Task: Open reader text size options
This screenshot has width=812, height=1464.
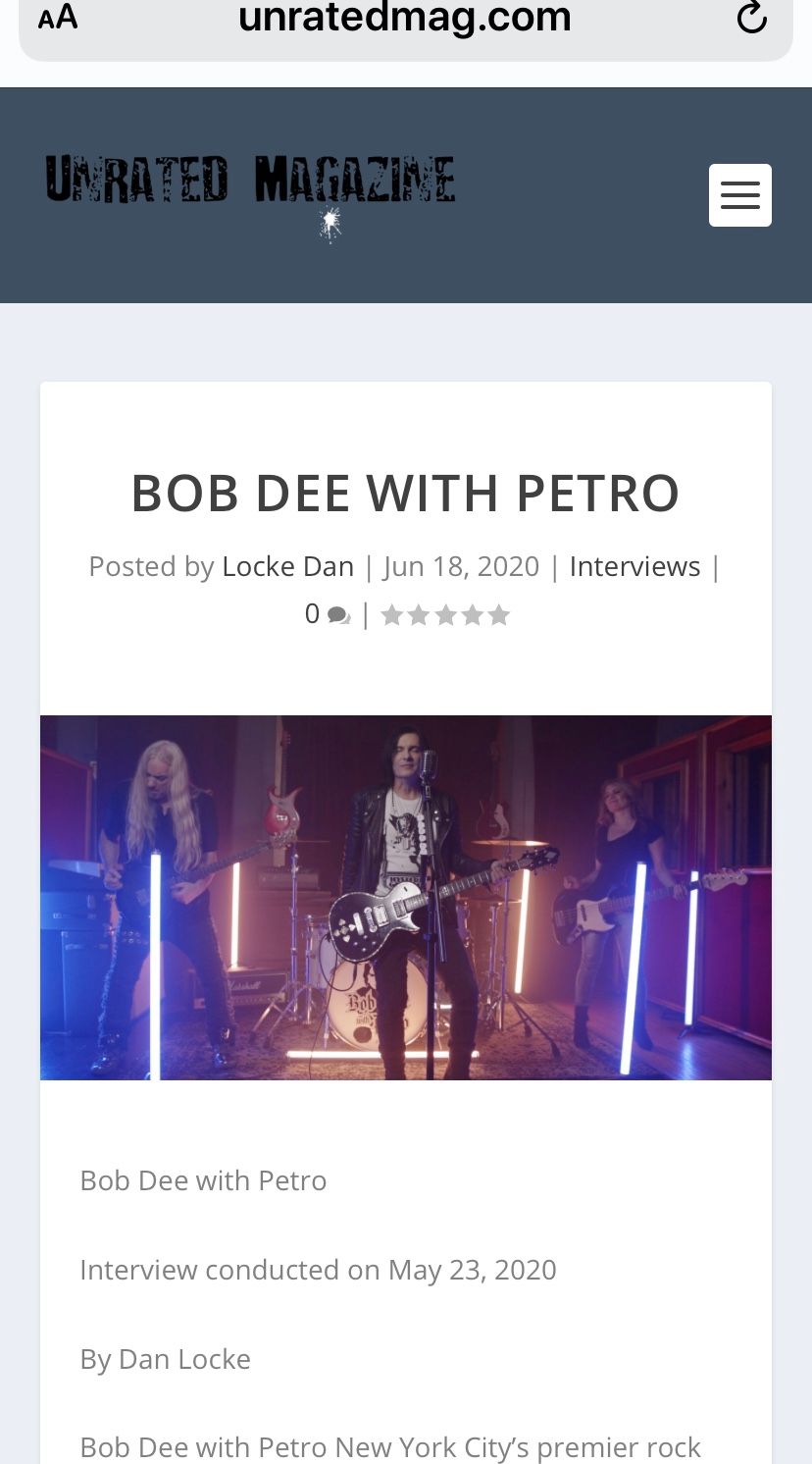Action: 58,17
